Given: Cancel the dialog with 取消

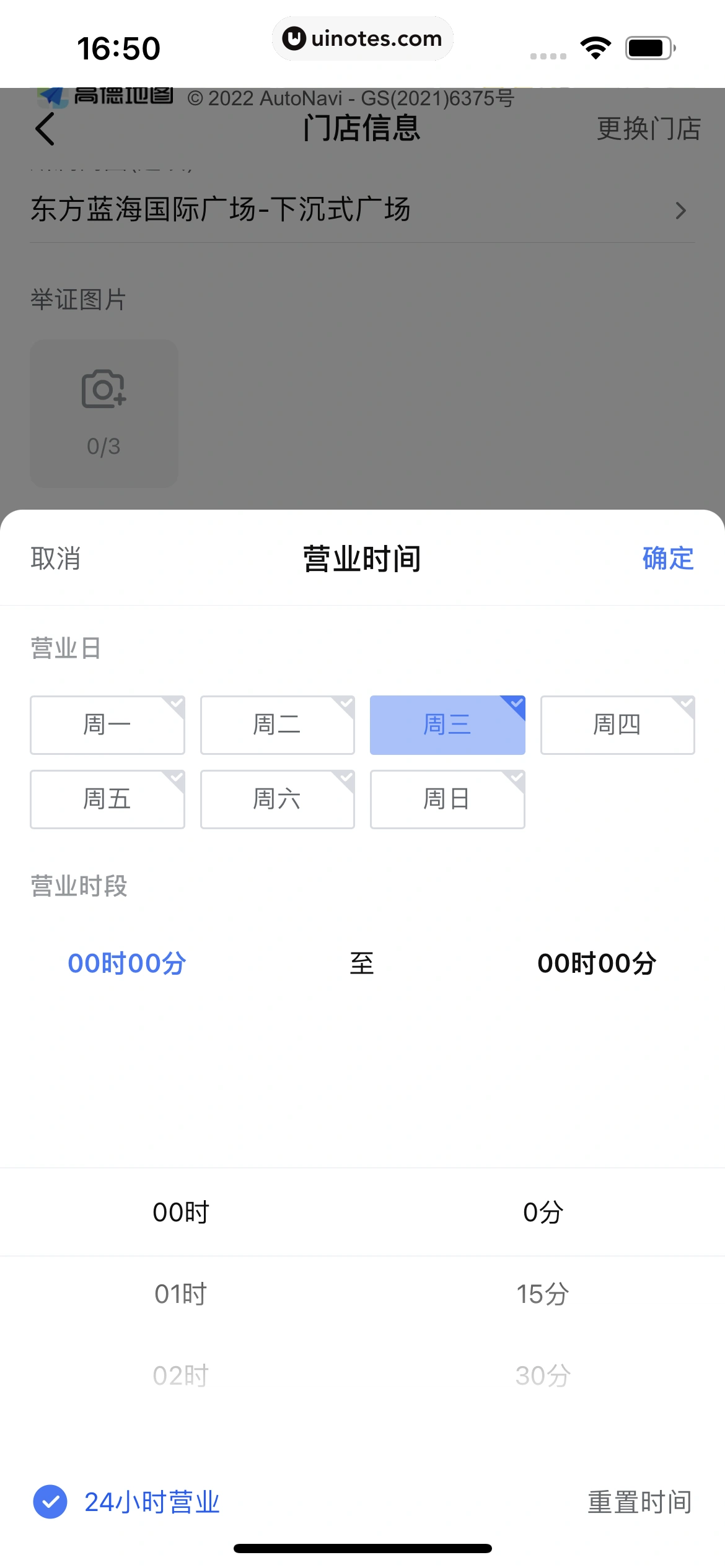Looking at the screenshot, I should point(55,559).
